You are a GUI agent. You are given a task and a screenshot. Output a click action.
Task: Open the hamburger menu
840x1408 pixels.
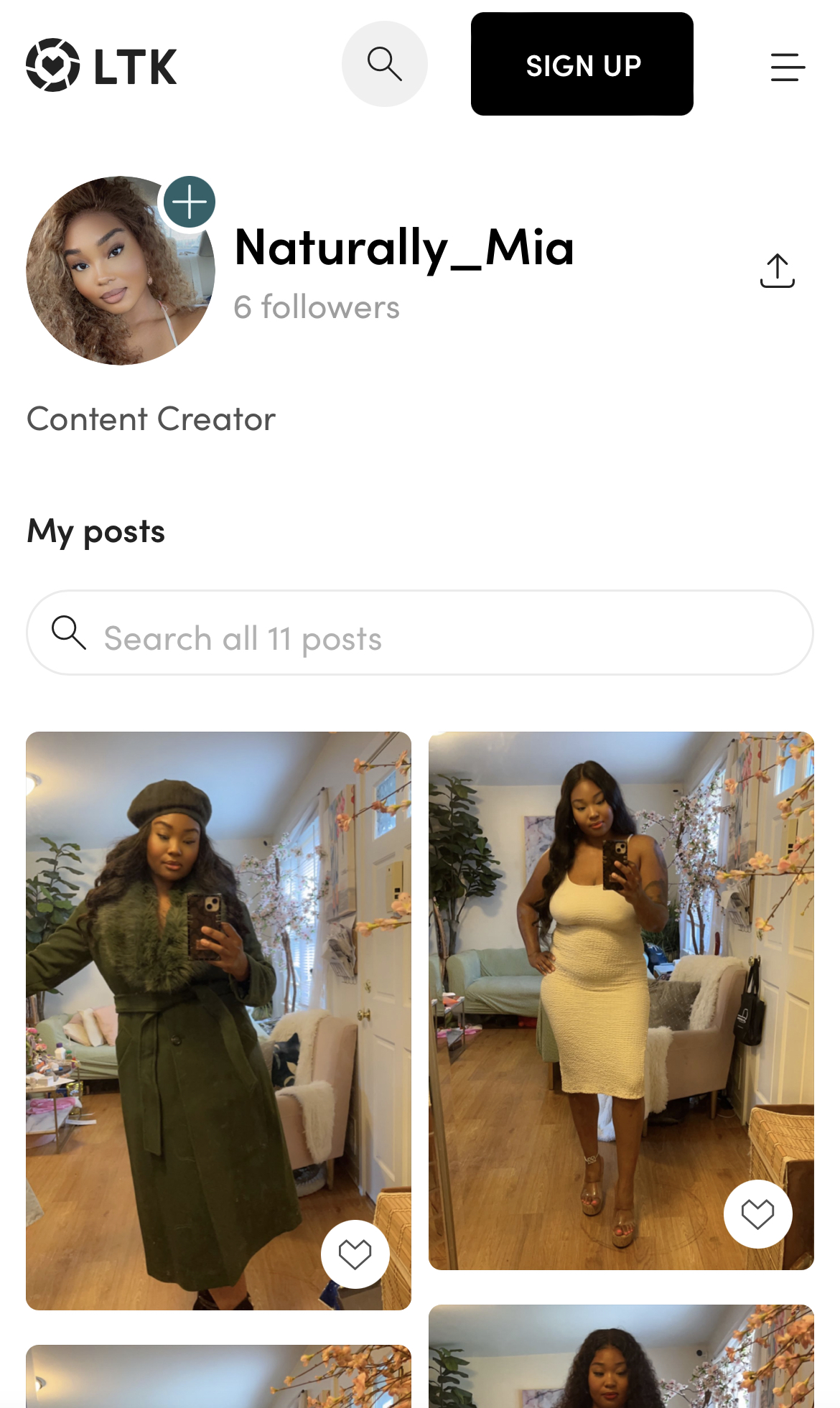pos(788,67)
